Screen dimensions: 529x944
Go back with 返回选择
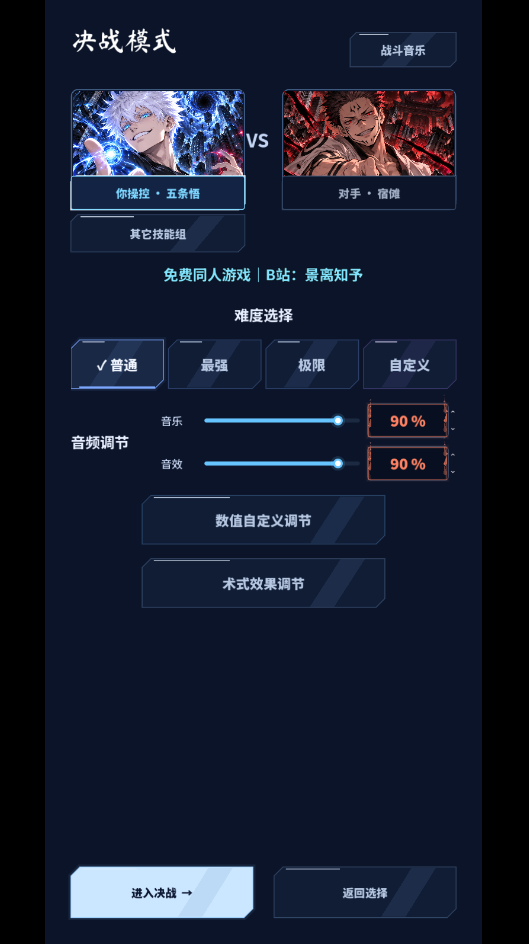click(365, 892)
